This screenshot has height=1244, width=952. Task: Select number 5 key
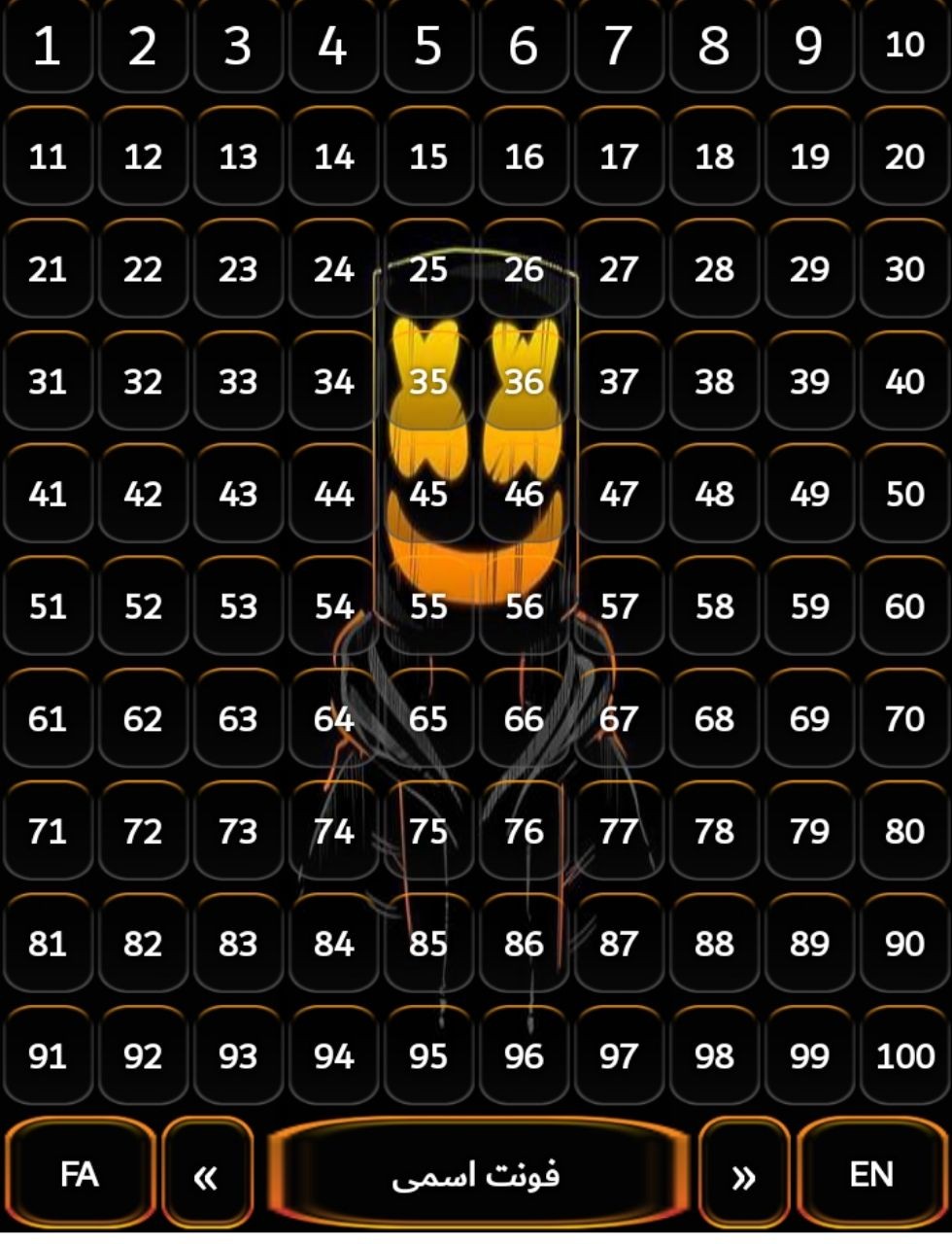427,46
